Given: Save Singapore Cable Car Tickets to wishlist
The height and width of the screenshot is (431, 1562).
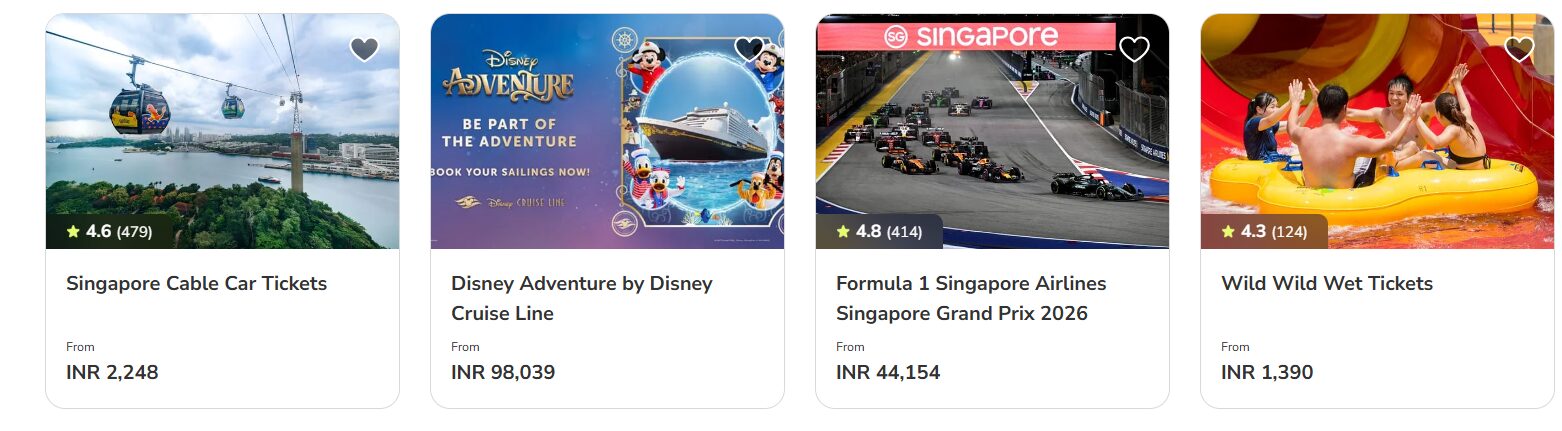Looking at the screenshot, I should [364, 49].
